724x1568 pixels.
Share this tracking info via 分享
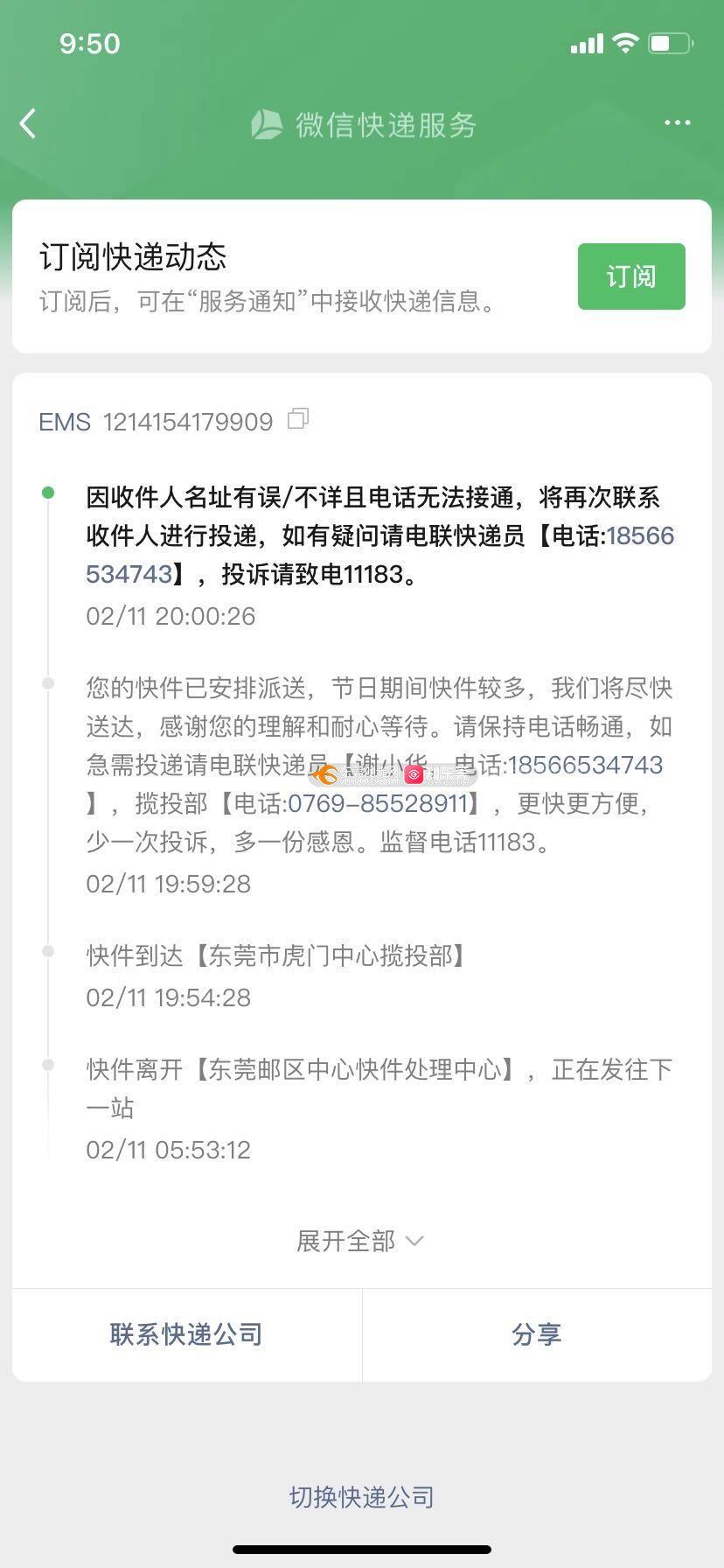(x=536, y=1334)
